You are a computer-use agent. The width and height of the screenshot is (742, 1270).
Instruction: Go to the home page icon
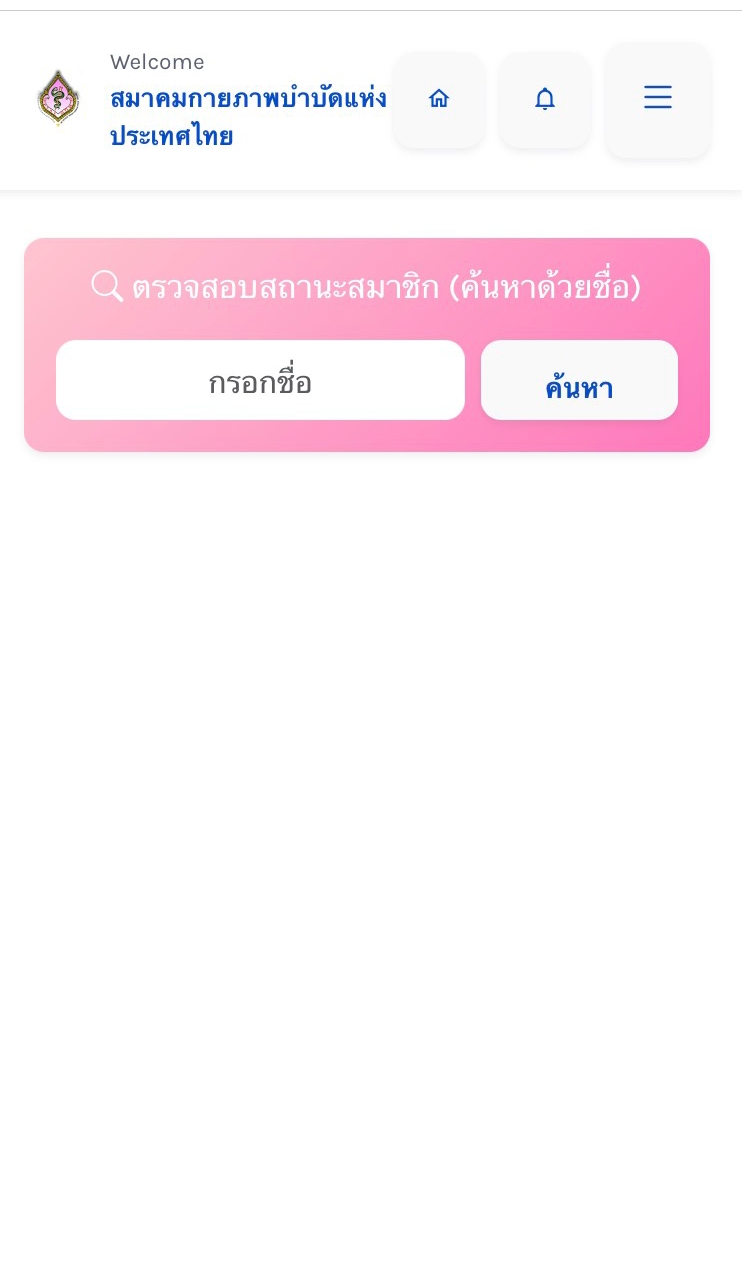438,99
